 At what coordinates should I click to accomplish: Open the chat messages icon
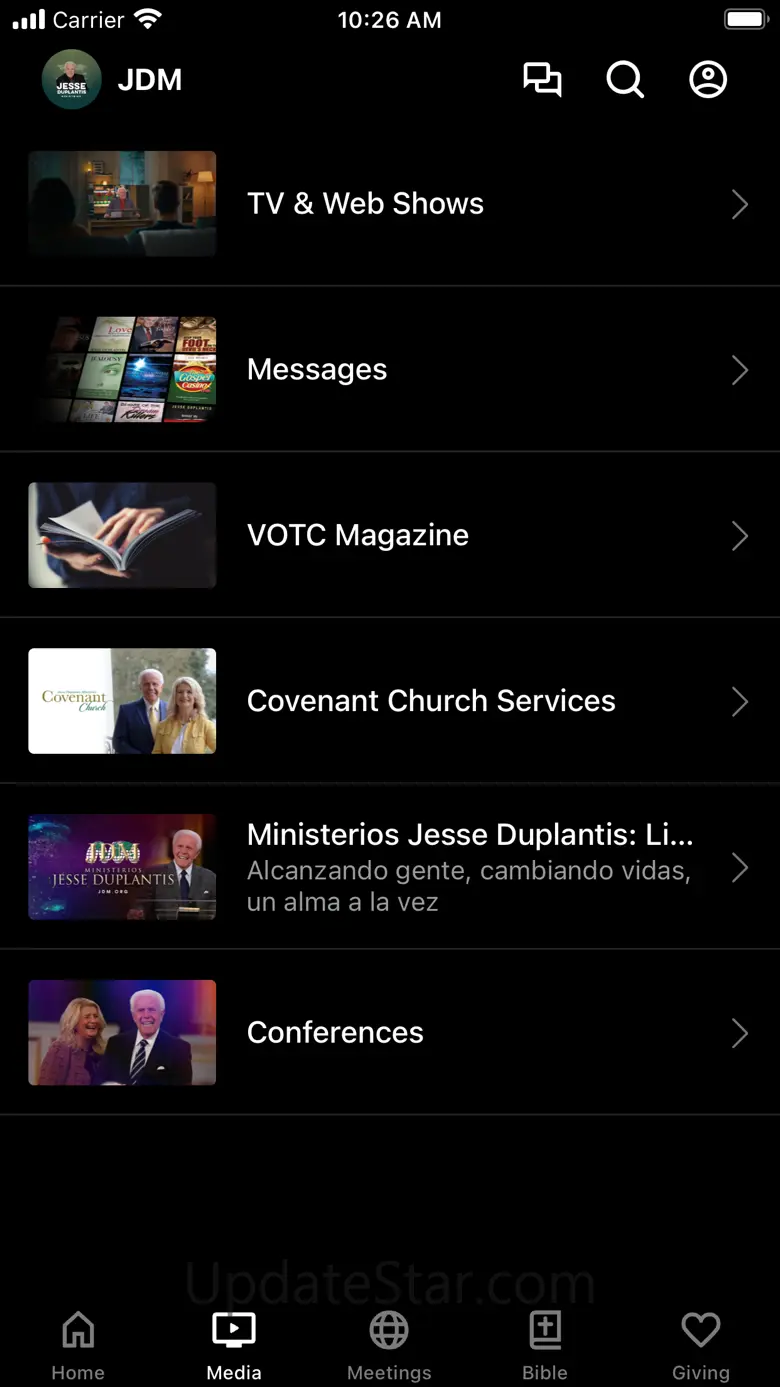pos(542,80)
